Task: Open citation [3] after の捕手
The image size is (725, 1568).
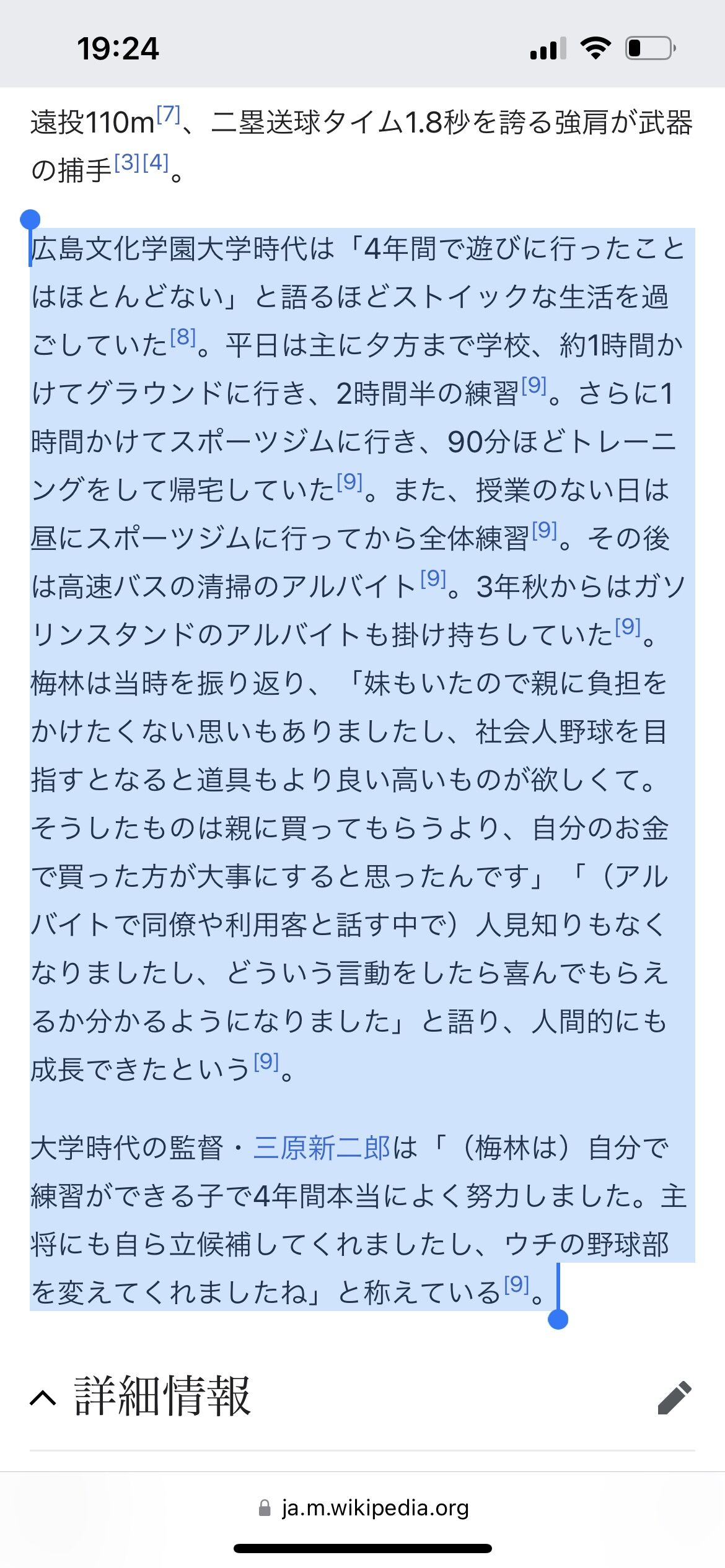Action: tap(127, 162)
